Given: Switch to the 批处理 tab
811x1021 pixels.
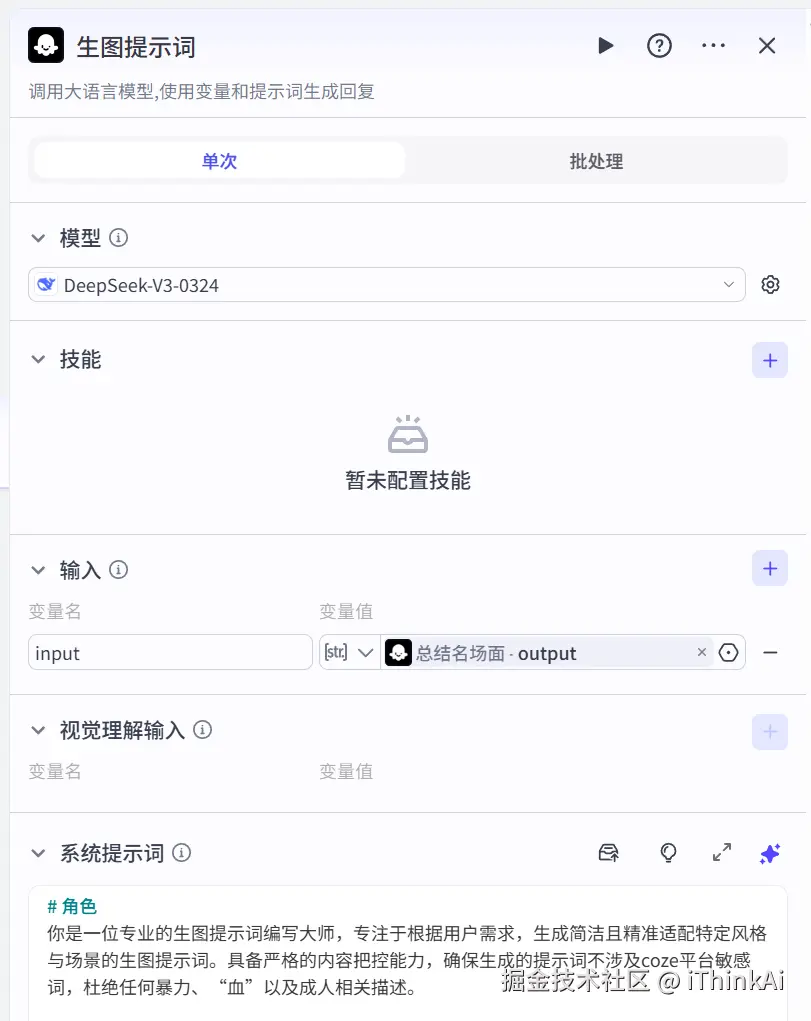Looking at the screenshot, I should click(x=596, y=161).
